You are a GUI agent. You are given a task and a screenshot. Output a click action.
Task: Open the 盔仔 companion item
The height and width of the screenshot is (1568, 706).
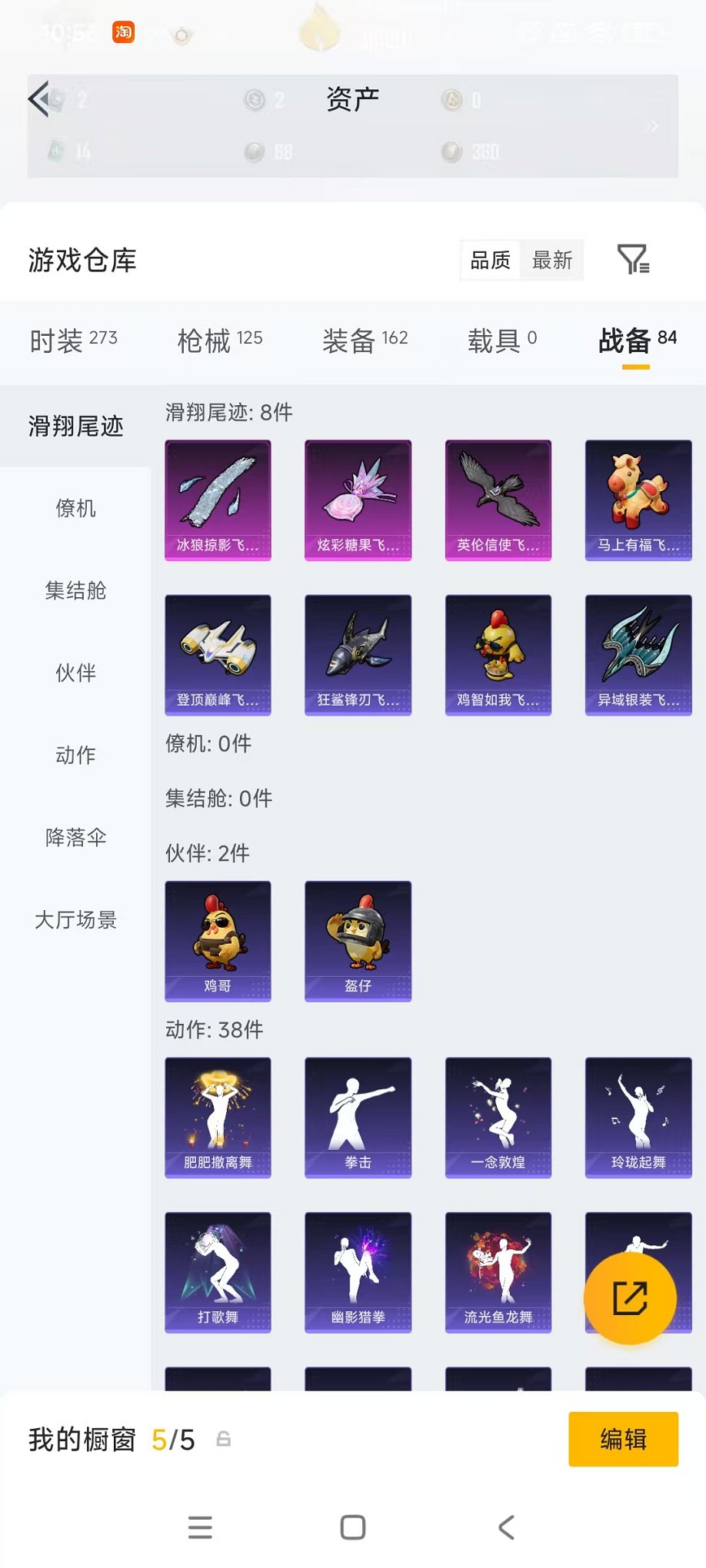(x=358, y=939)
